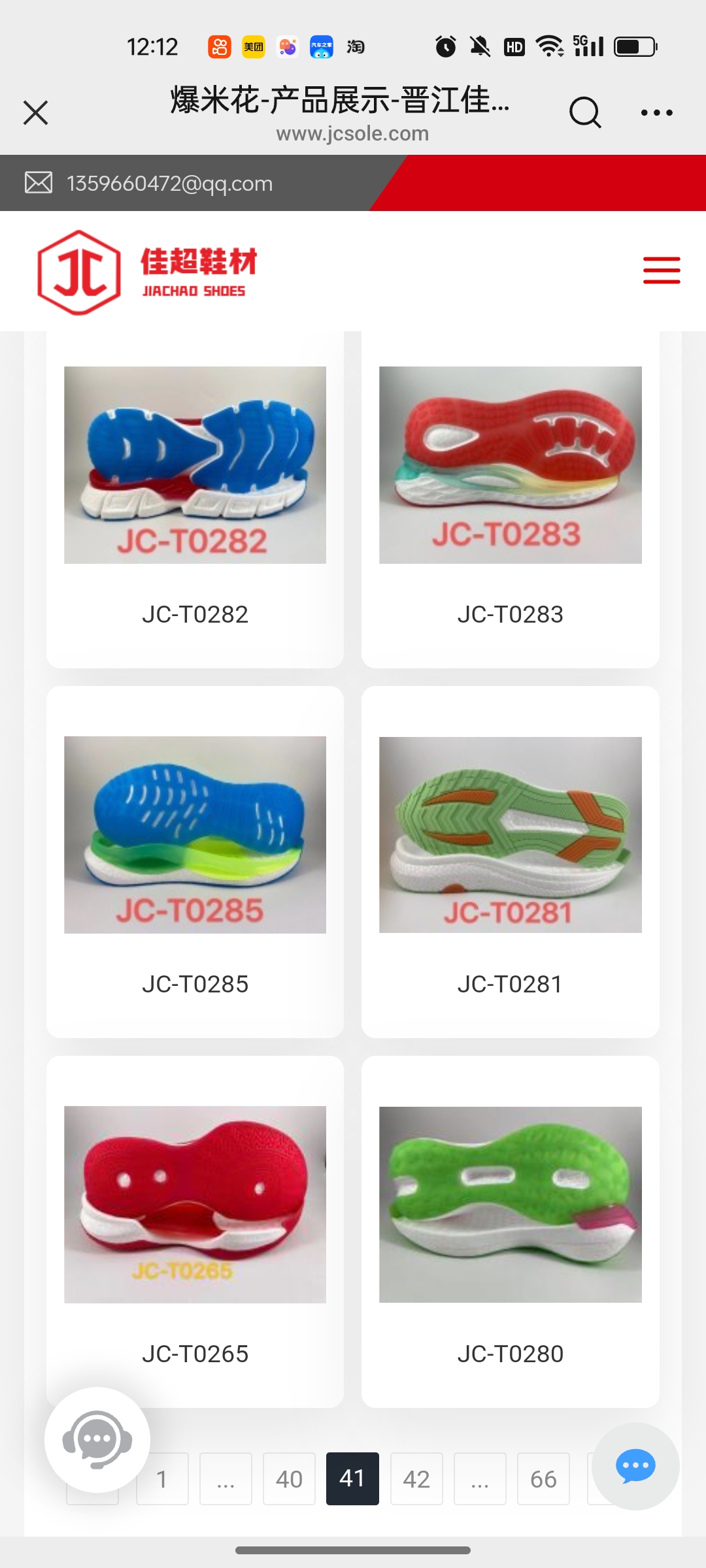
Task: Open the blue message bubble button
Action: (x=635, y=1466)
